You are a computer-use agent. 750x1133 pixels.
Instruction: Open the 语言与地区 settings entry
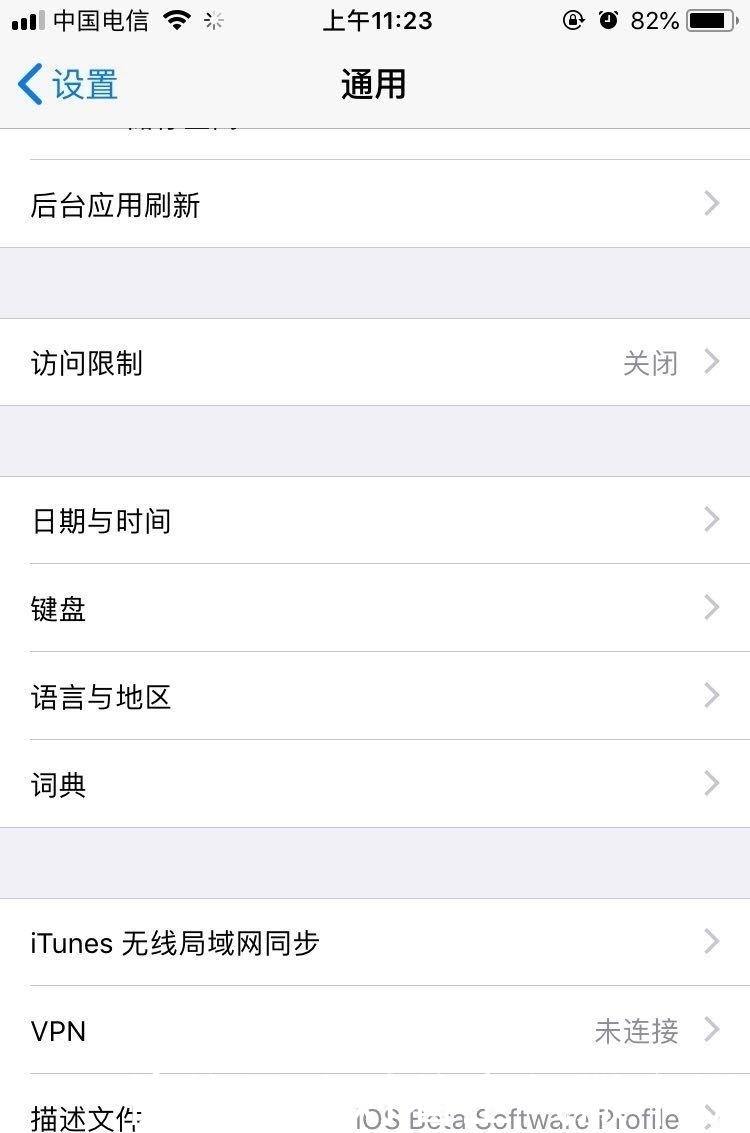[x=375, y=696]
